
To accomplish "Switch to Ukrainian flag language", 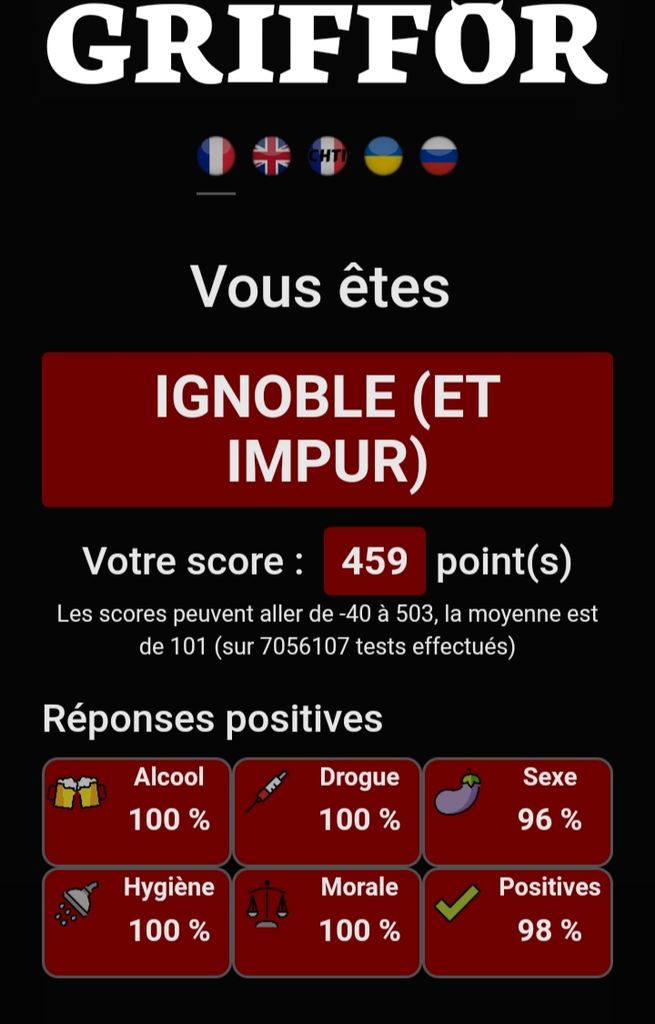I will point(383,156).
